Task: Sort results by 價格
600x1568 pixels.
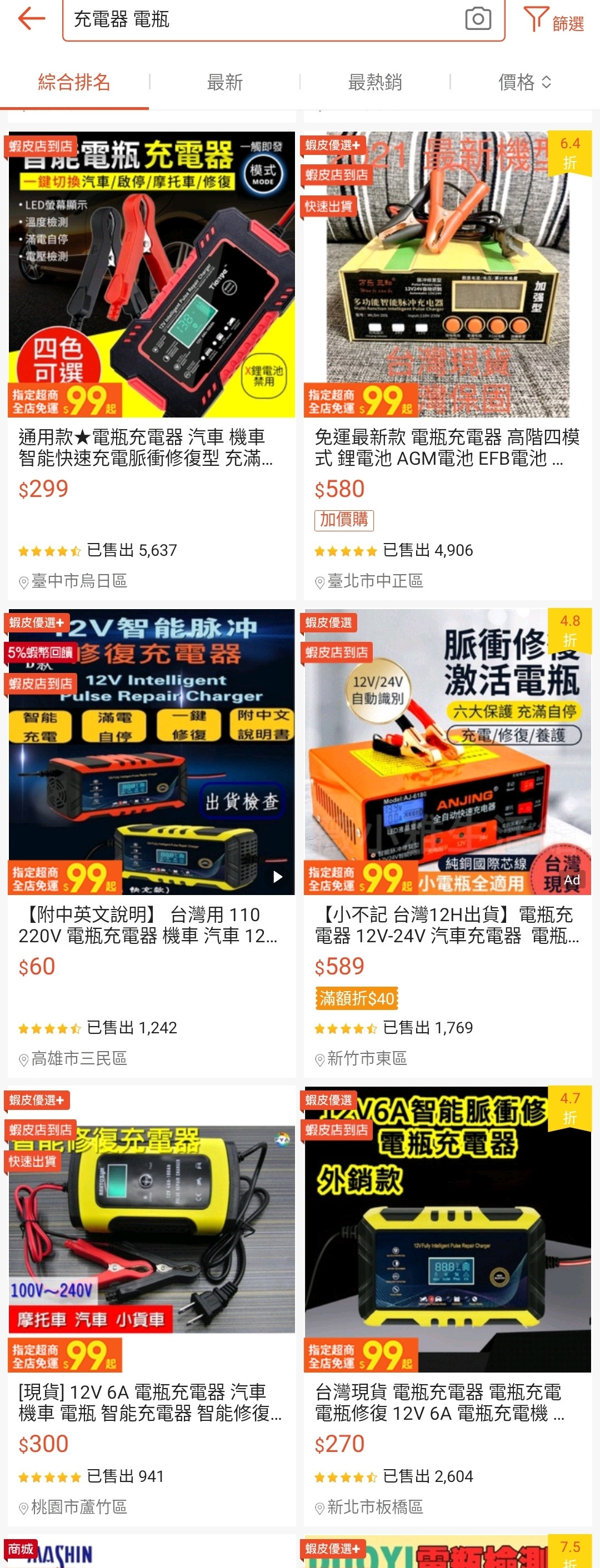Action: (x=524, y=82)
